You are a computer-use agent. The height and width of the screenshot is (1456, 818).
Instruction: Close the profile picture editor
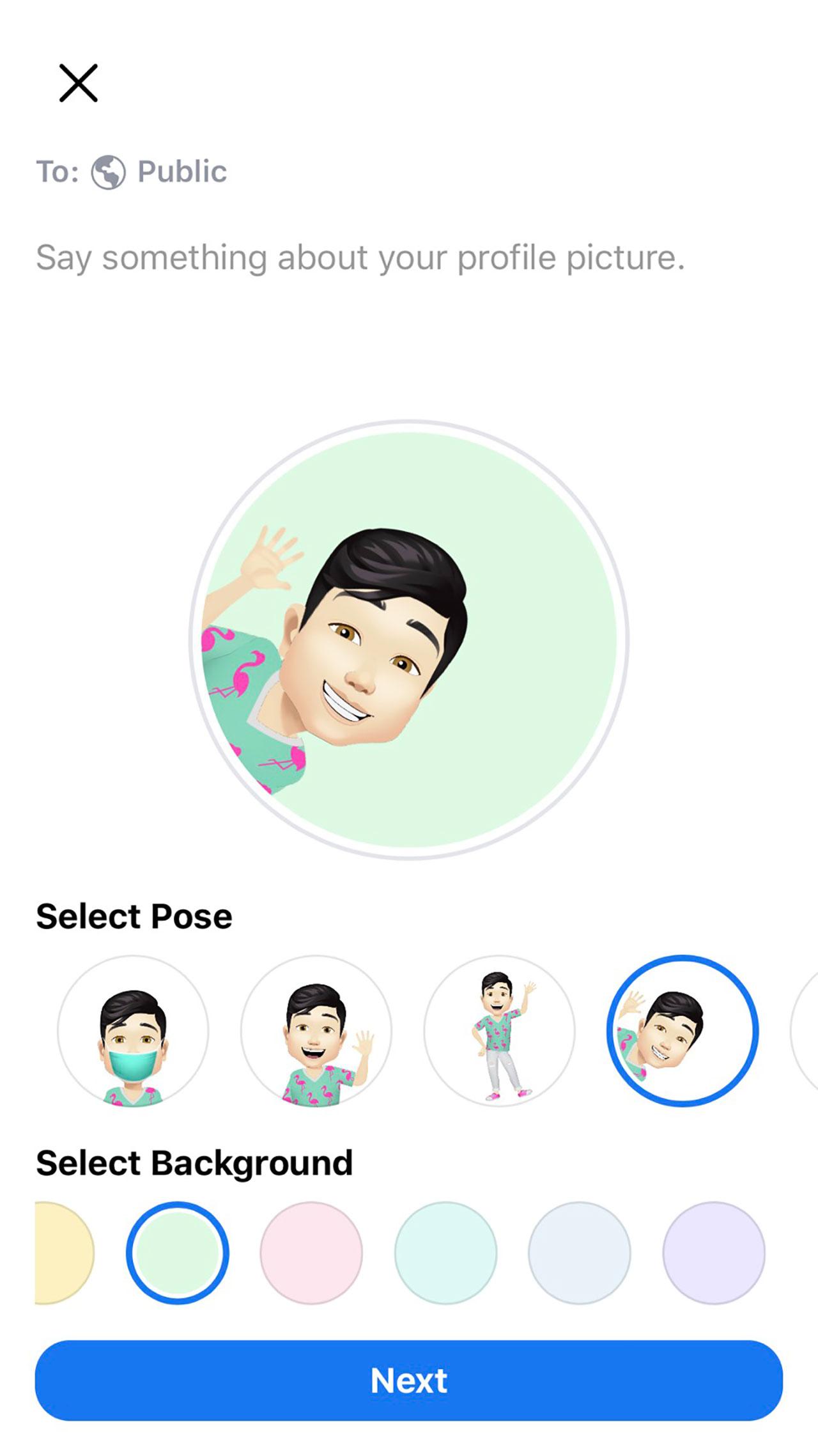click(78, 83)
